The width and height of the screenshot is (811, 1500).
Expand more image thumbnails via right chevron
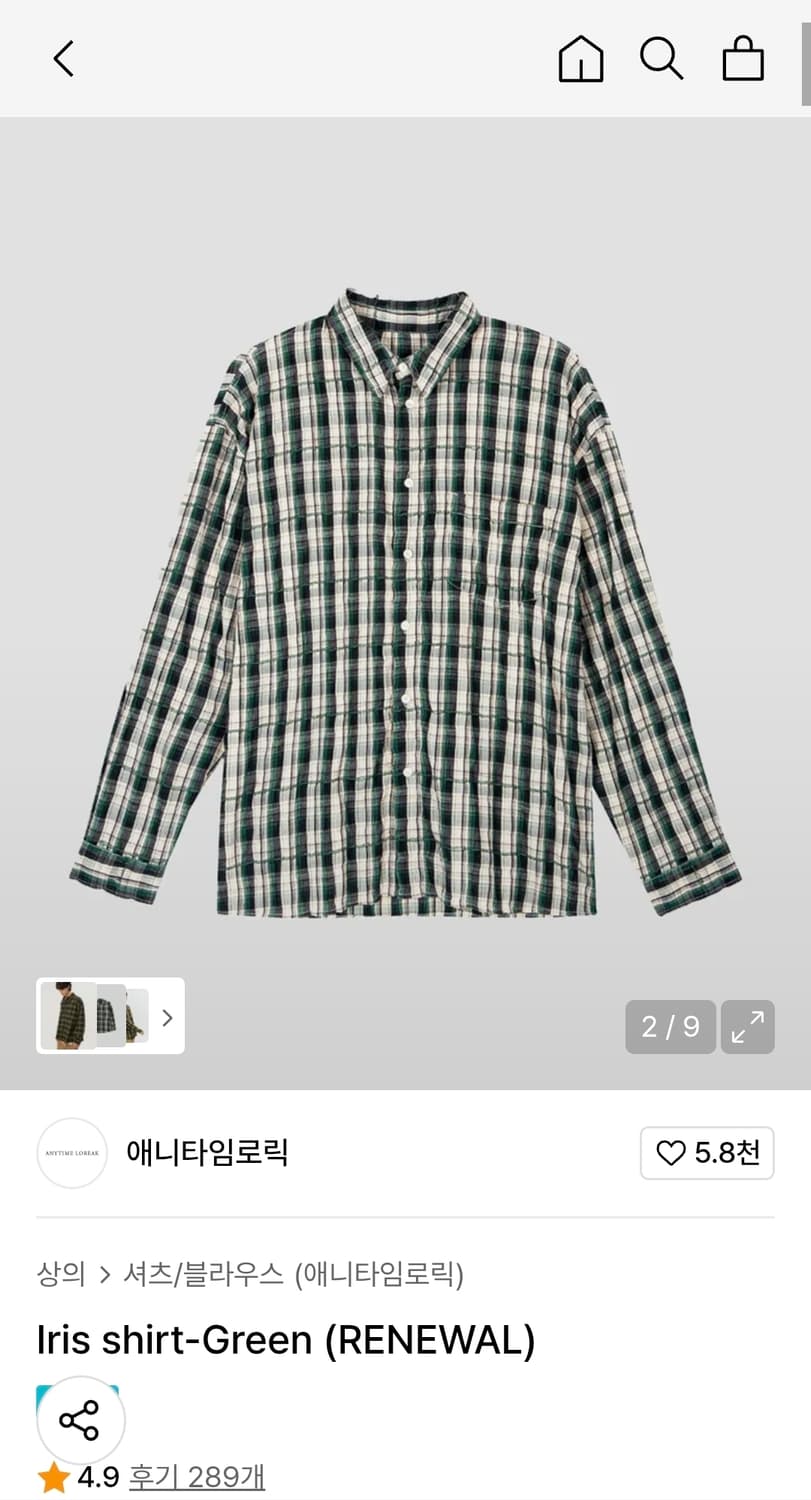pyautogui.click(x=166, y=1016)
